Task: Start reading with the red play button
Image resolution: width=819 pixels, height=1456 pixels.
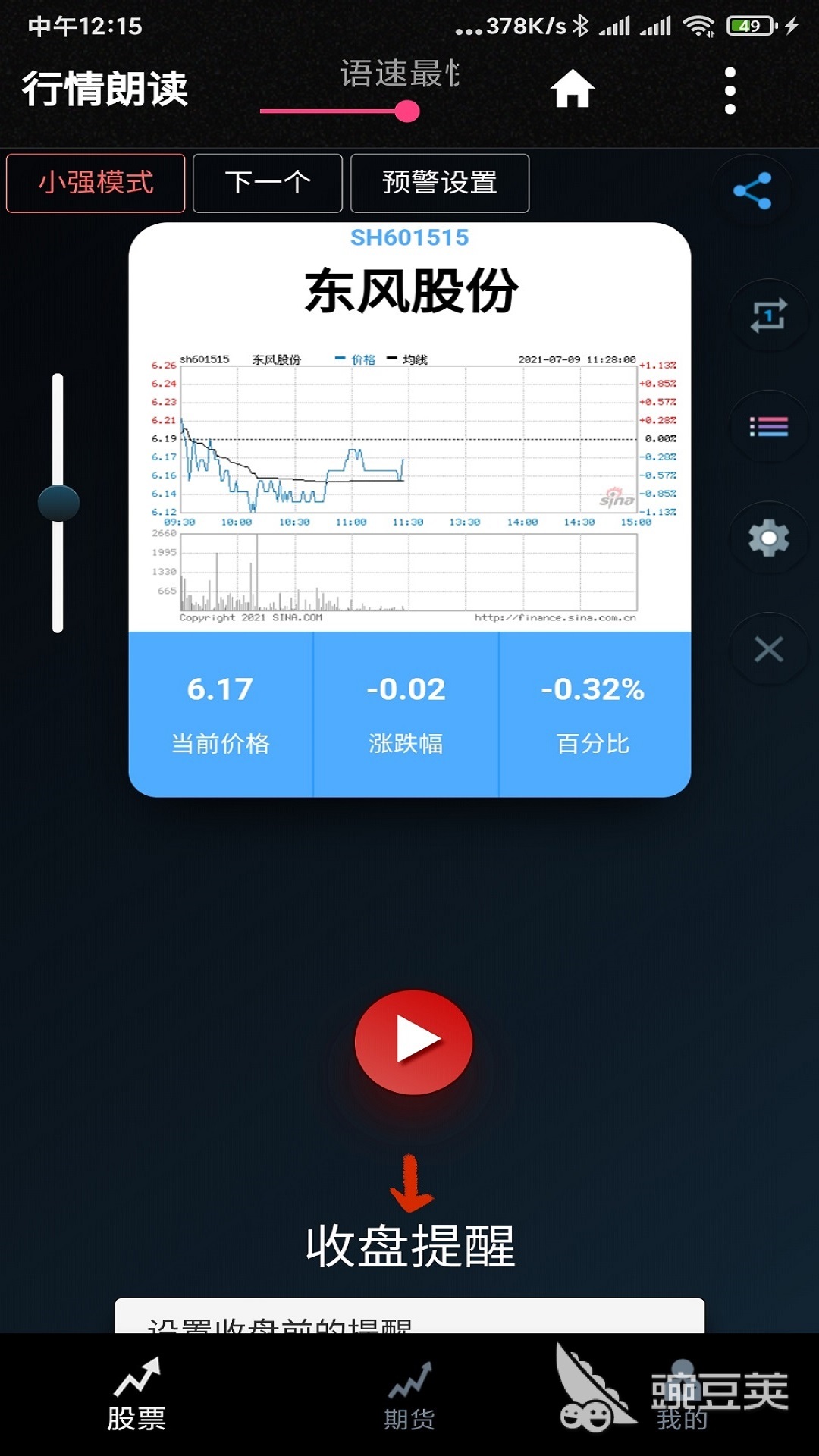Action: tap(413, 1041)
